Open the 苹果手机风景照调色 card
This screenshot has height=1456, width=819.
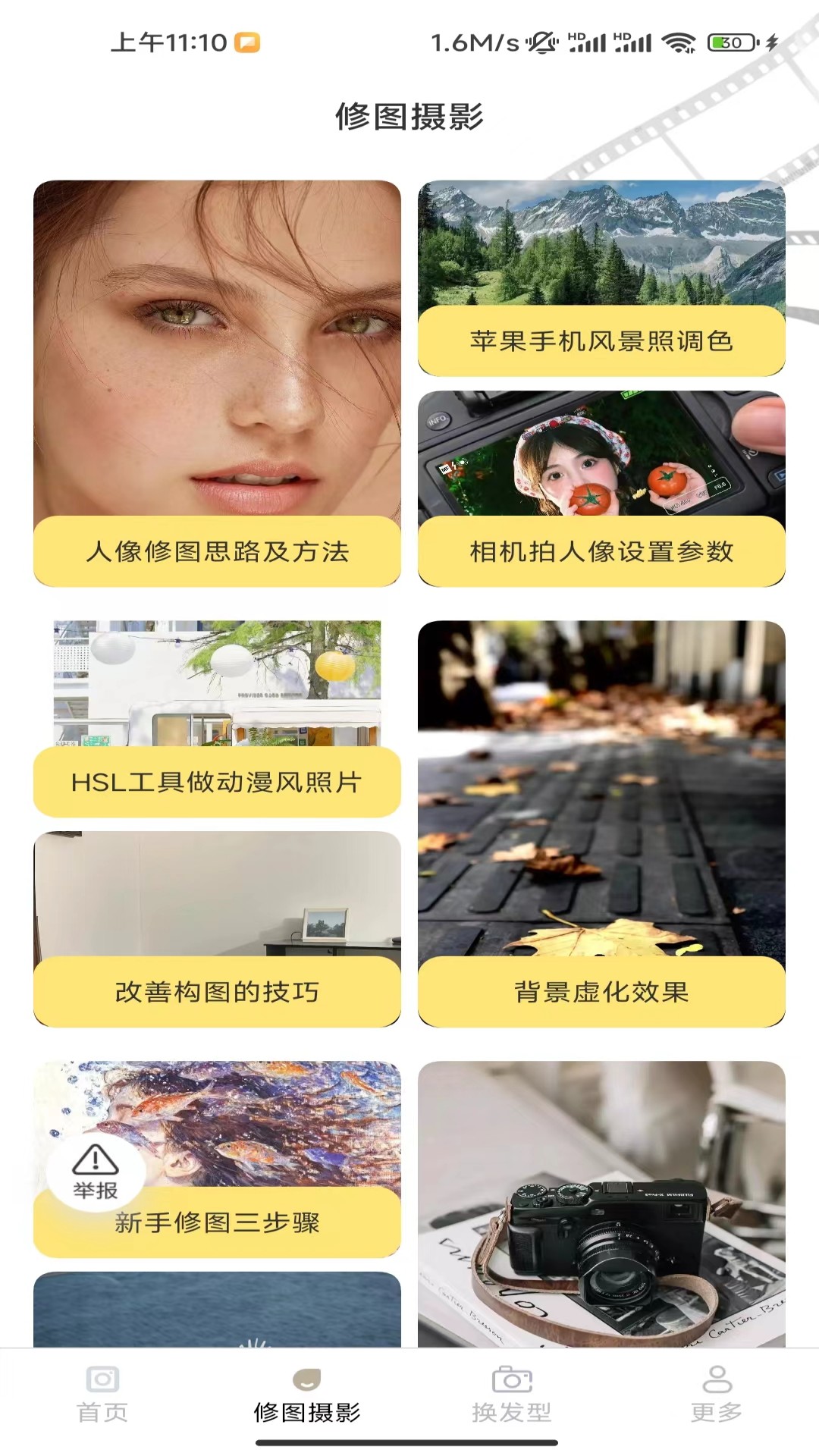click(601, 278)
